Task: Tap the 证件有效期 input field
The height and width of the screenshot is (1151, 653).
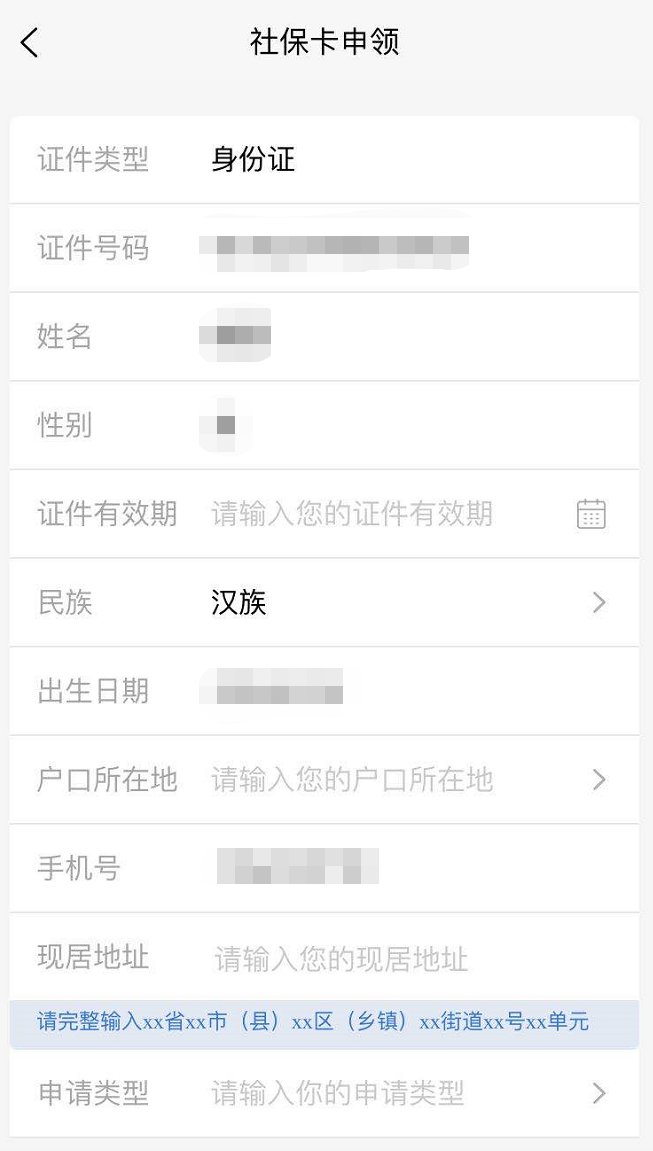Action: [352, 514]
